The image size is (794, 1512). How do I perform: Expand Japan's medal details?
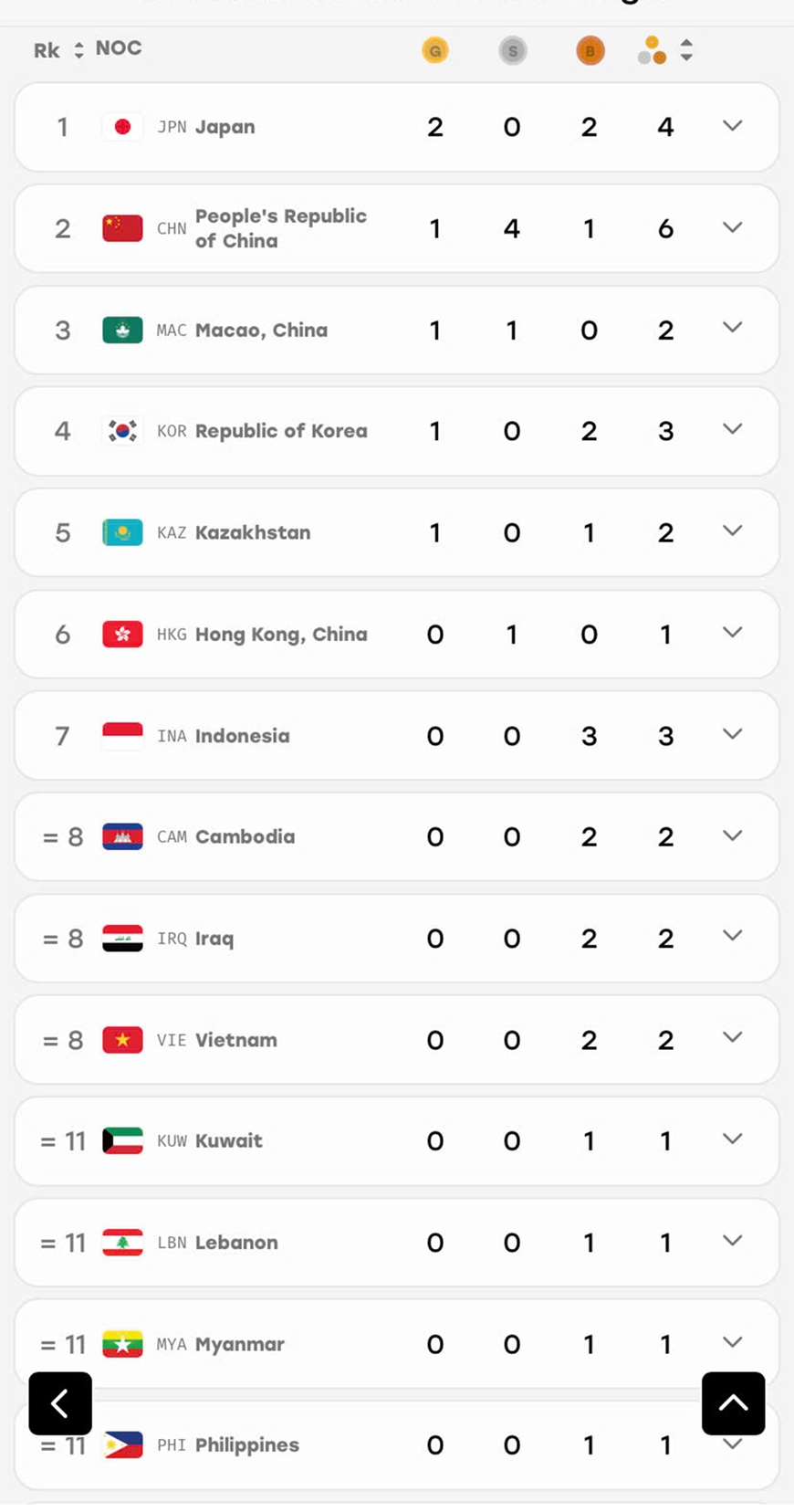[732, 126]
